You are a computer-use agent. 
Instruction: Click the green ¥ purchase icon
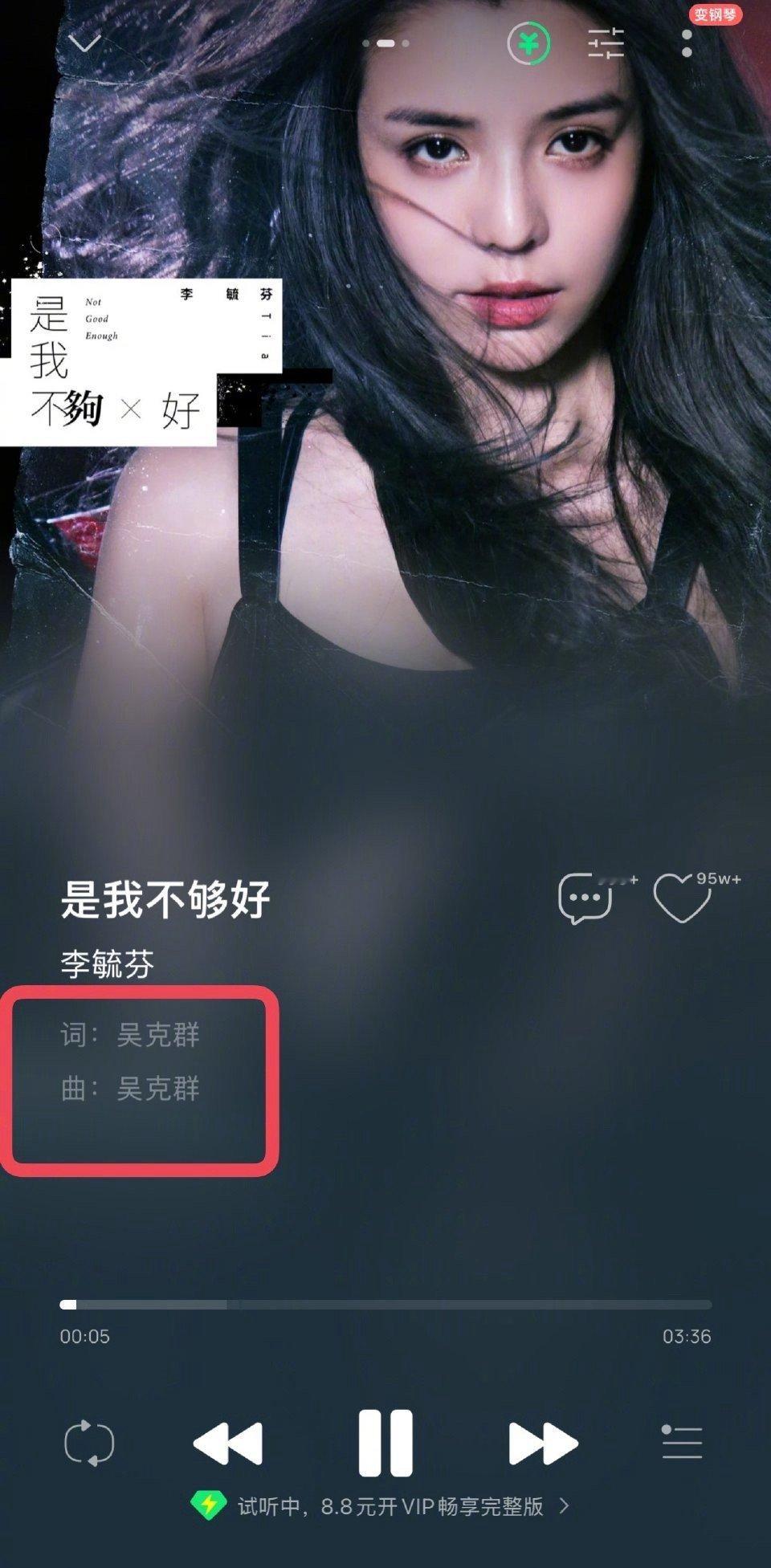point(529,44)
